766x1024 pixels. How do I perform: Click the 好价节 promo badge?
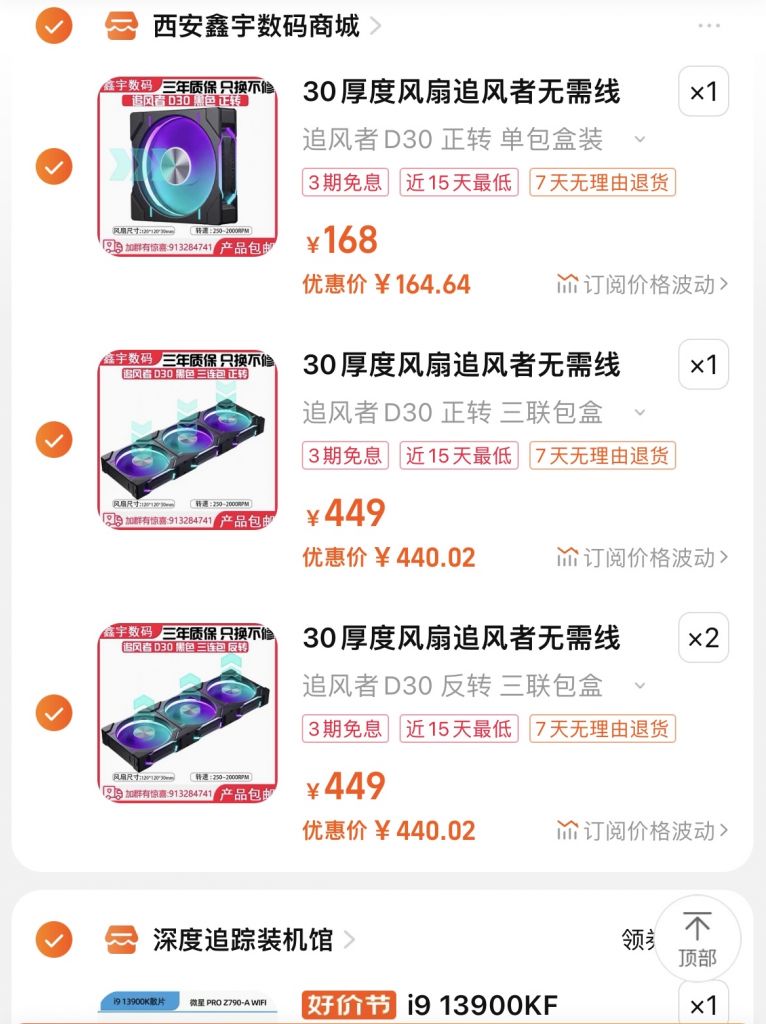coord(343,1003)
